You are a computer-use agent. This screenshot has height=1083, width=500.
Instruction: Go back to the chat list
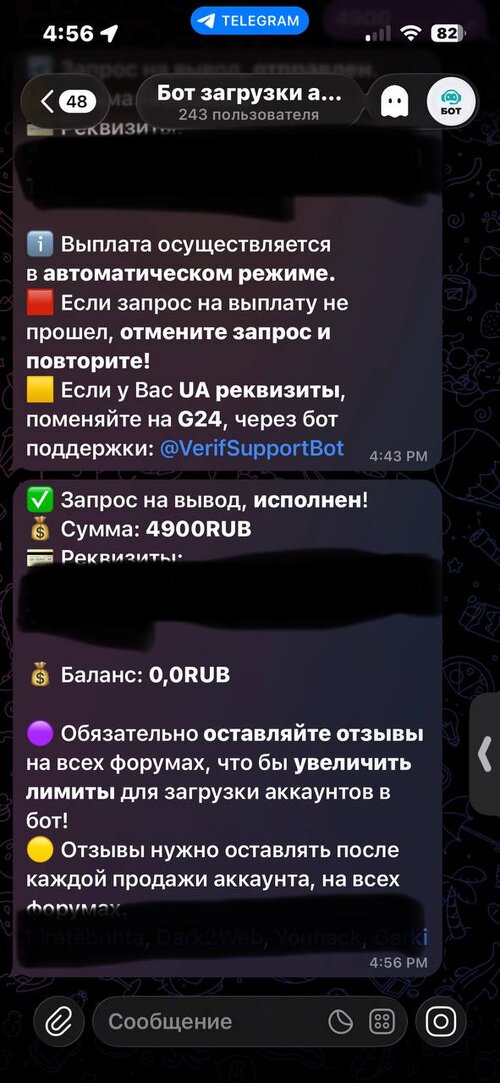[66, 102]
